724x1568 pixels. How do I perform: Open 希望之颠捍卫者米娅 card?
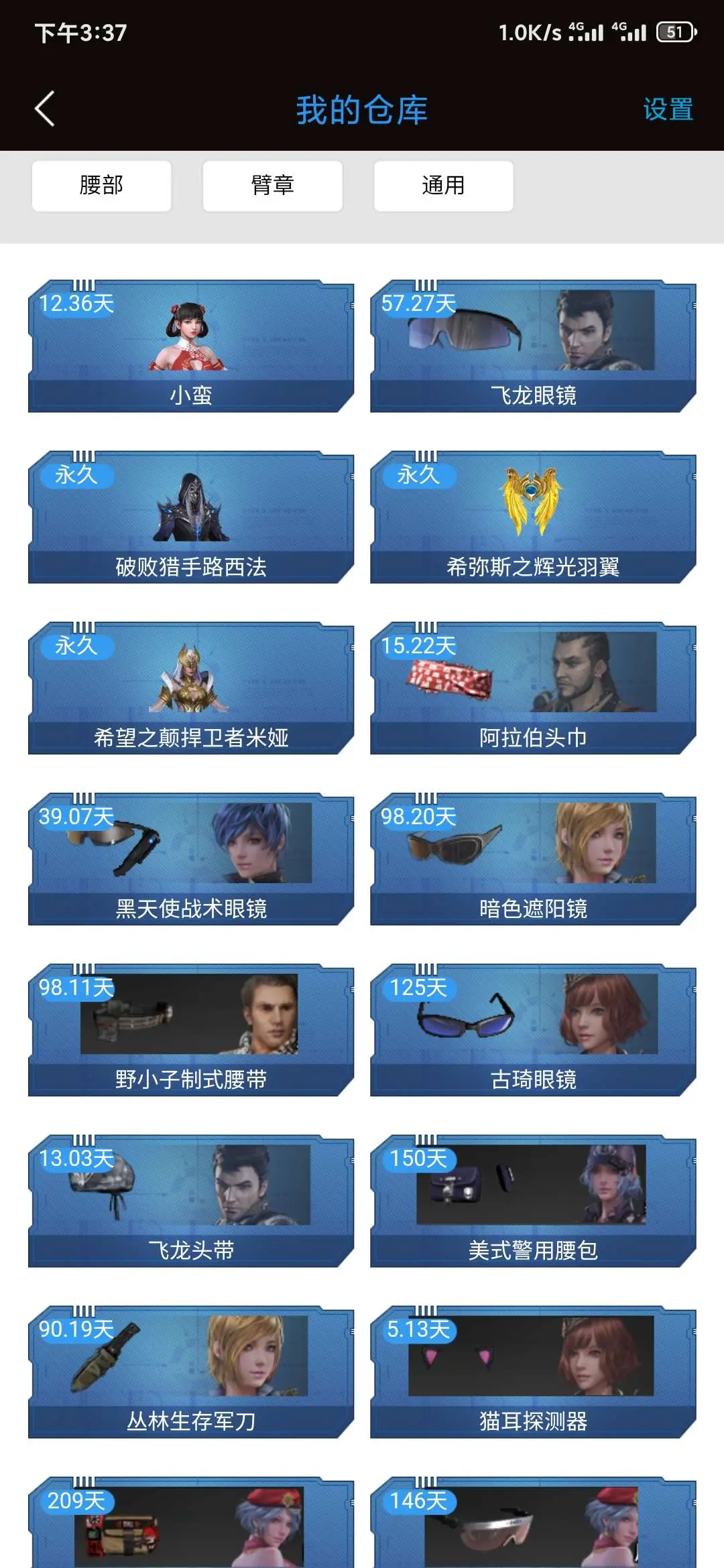pyautogui.click(x=191, y=688)
